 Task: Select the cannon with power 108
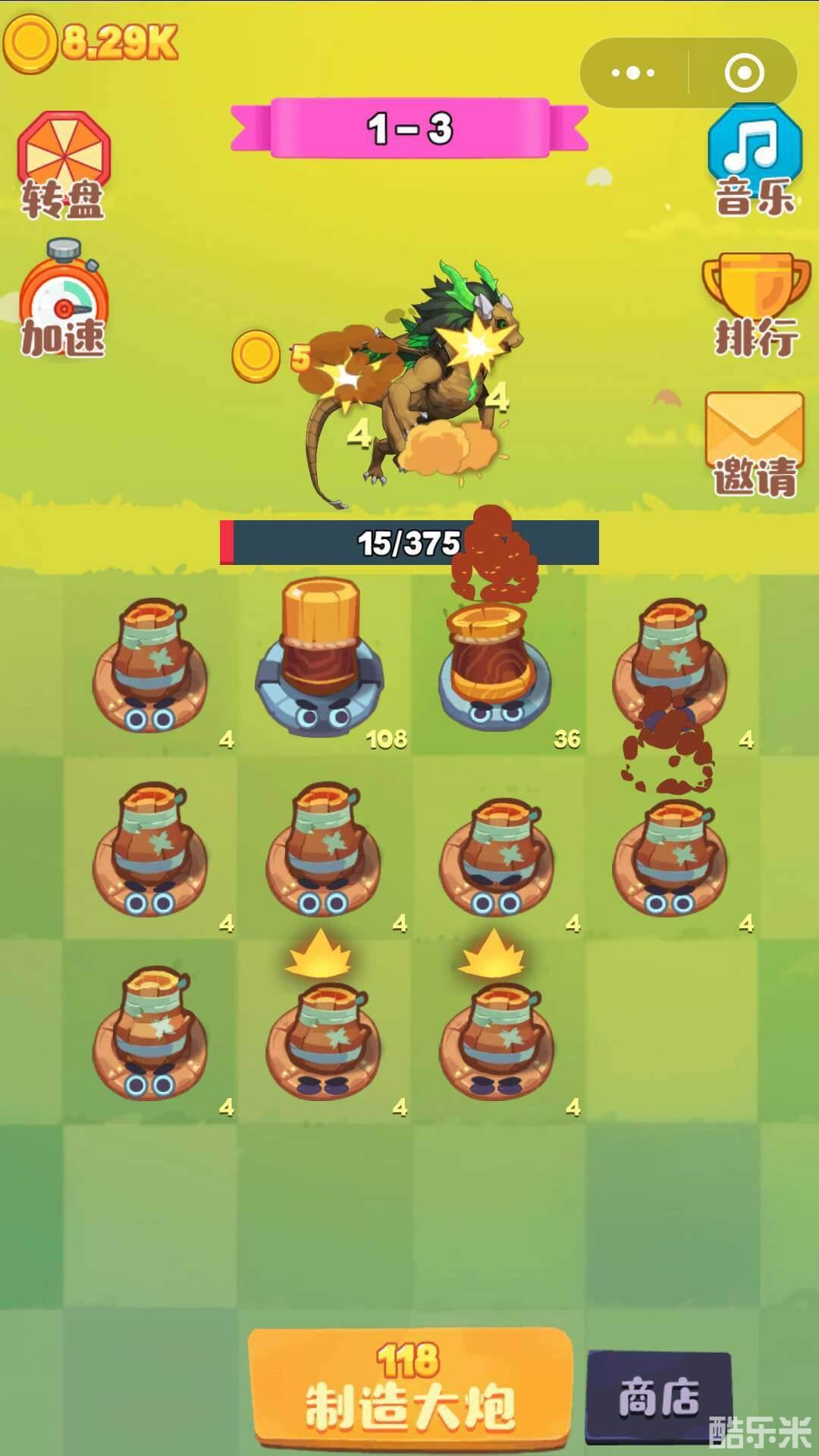point(322,660)
